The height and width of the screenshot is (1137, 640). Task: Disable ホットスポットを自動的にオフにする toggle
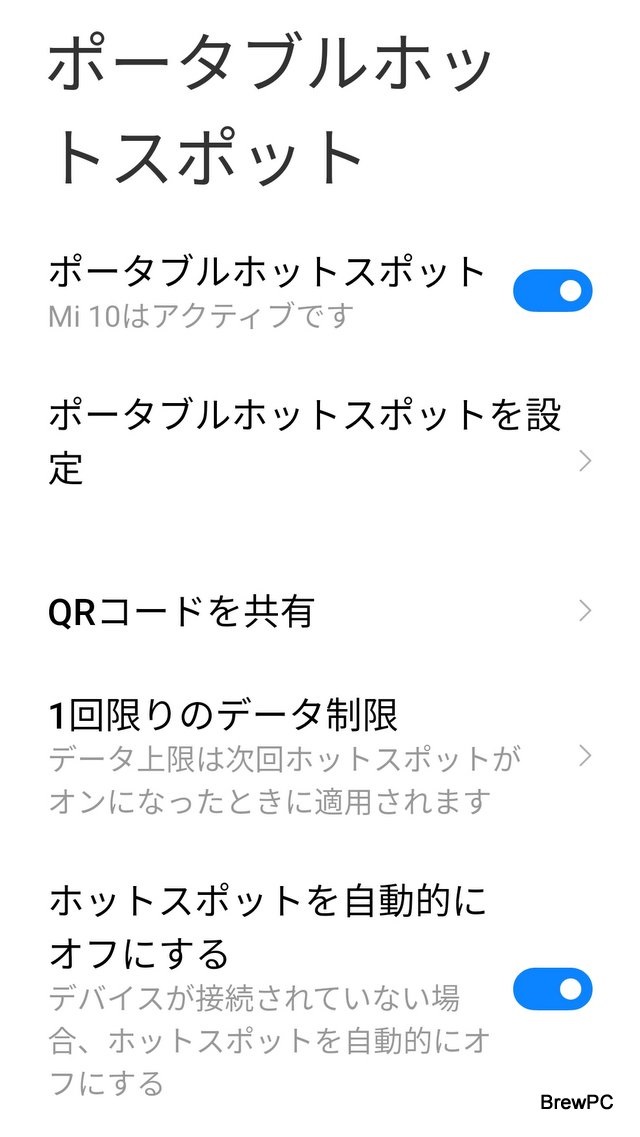[x=552, y=989]
